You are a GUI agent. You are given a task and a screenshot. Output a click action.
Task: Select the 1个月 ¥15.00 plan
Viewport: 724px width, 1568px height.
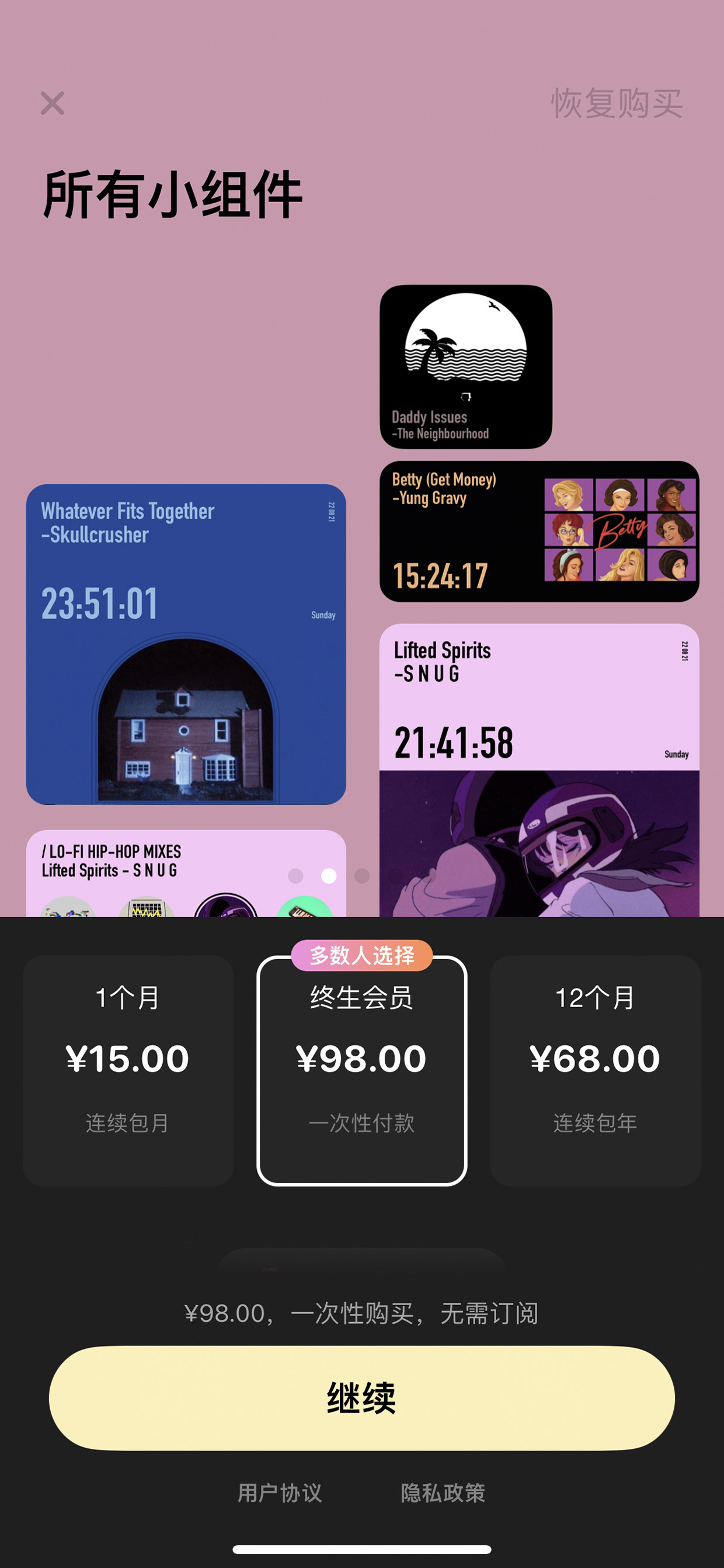point(128,1070)
